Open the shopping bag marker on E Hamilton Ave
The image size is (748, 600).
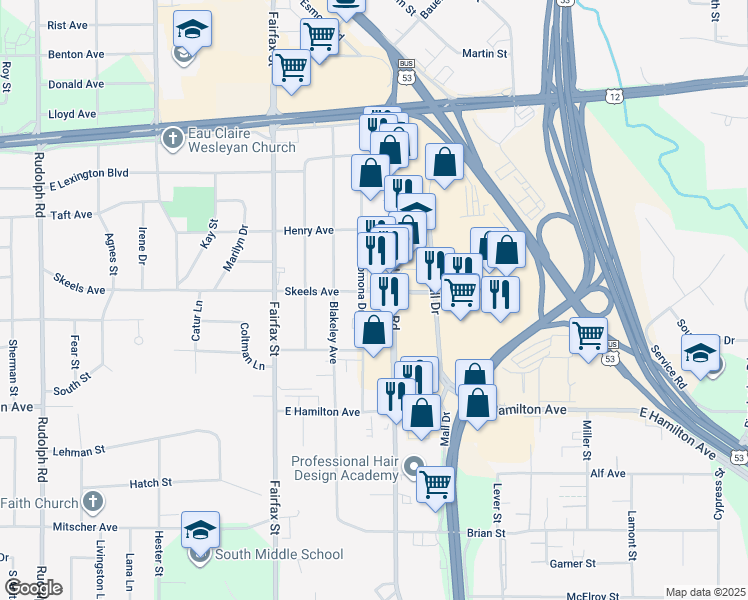pyautogui.click(x=479, y=403)
